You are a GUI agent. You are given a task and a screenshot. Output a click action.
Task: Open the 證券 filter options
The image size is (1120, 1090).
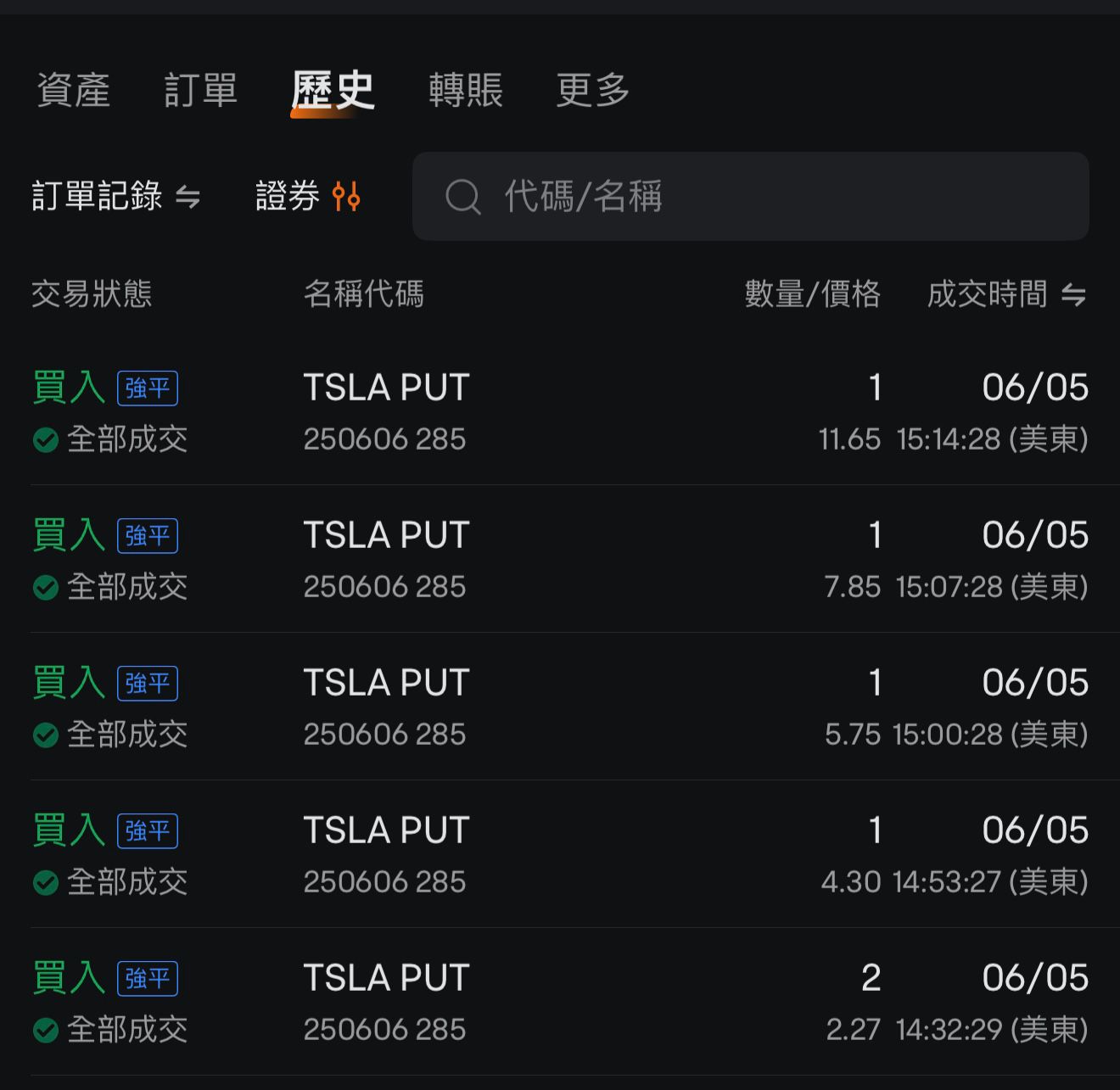coord(307,197)
